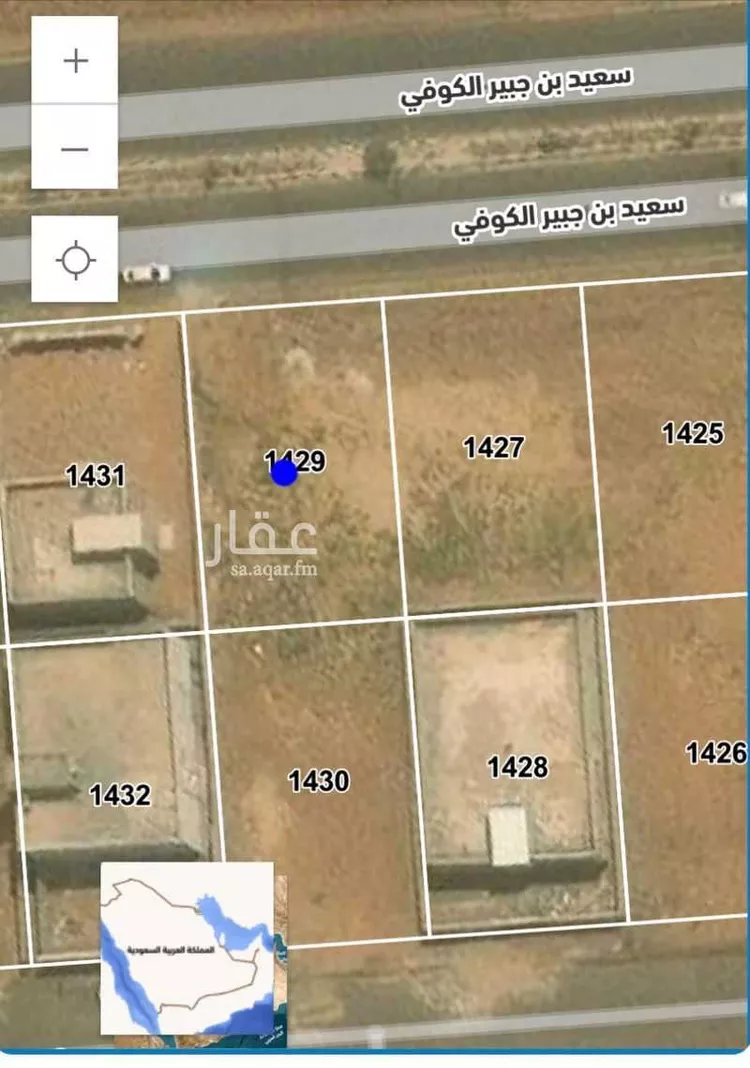Zoom out of the map

click(x=75, y=148)
